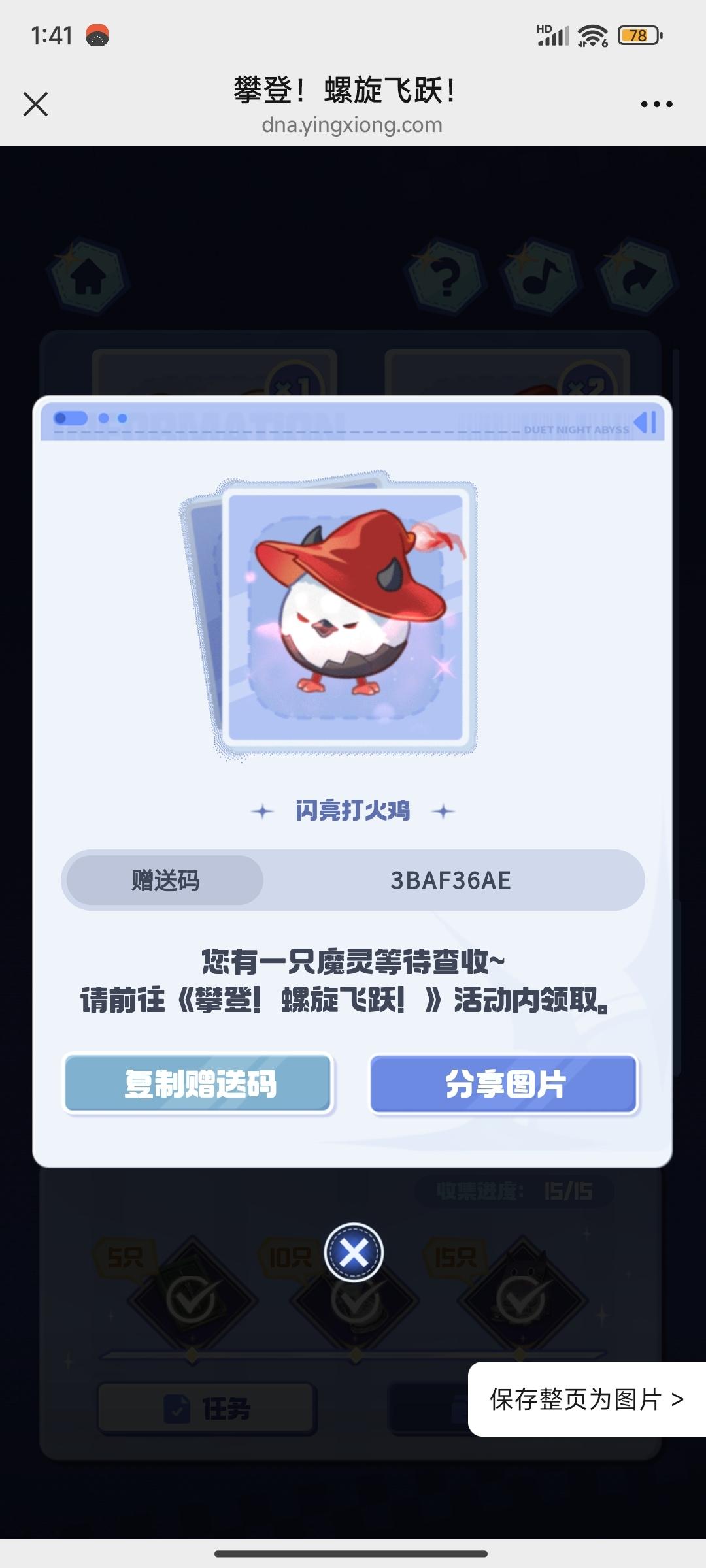The height and width of the screenshot is (1568, 706).
Task: Tap the 分享图片 button
Action: tap(503, 1084)
